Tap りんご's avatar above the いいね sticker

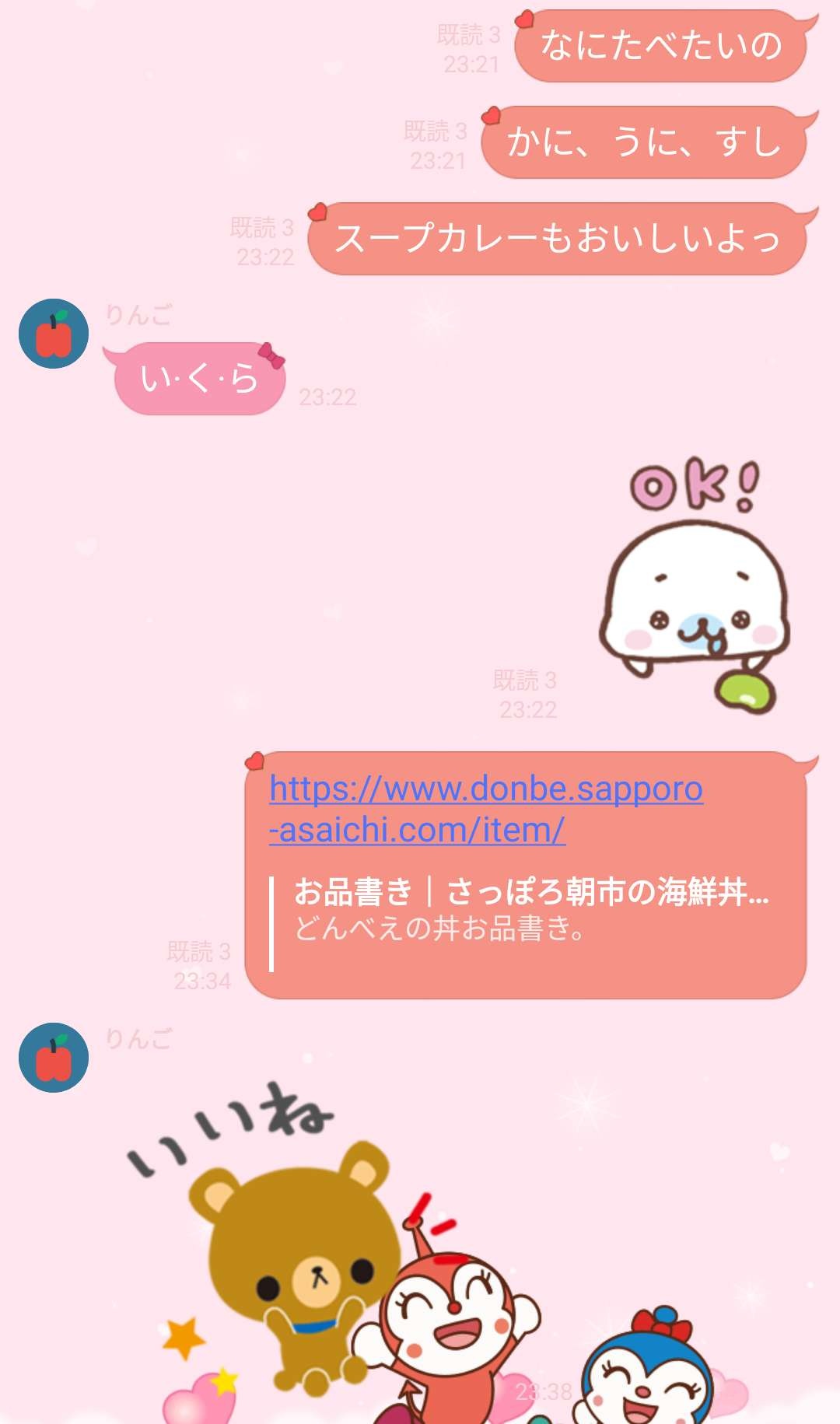pos(54,1058)
